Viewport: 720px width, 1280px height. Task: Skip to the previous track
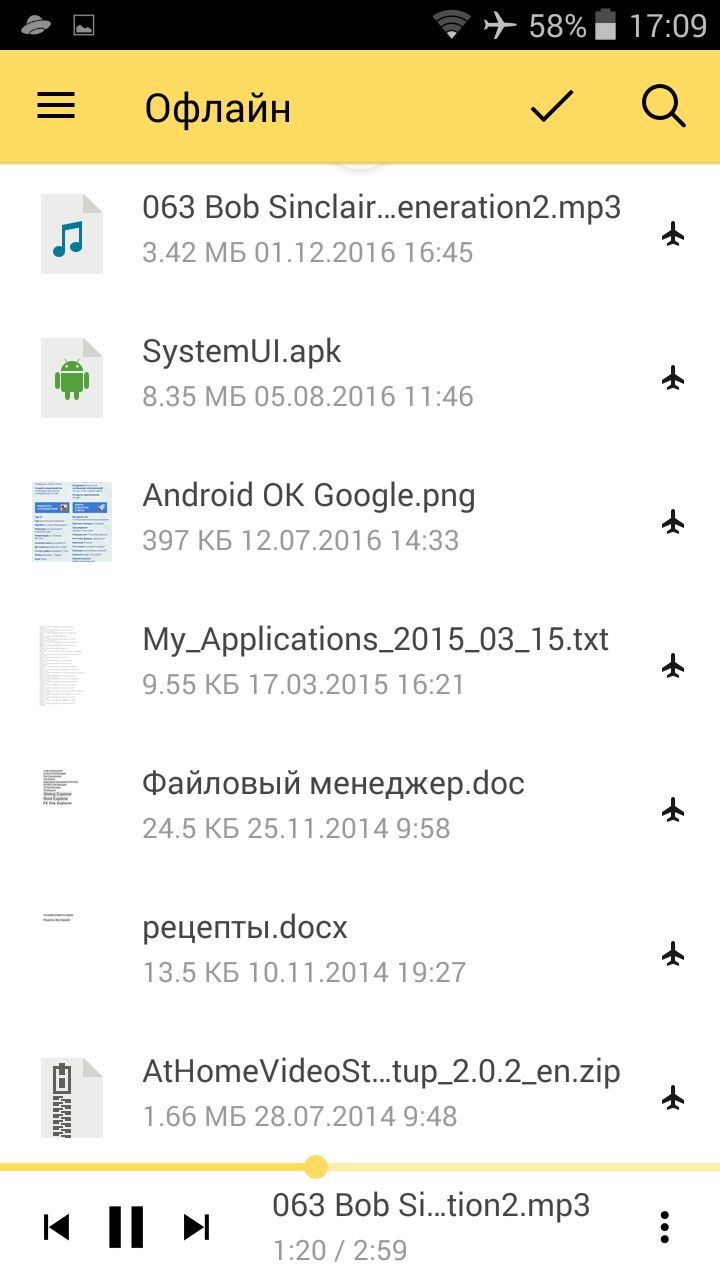tap(57, 1227)
